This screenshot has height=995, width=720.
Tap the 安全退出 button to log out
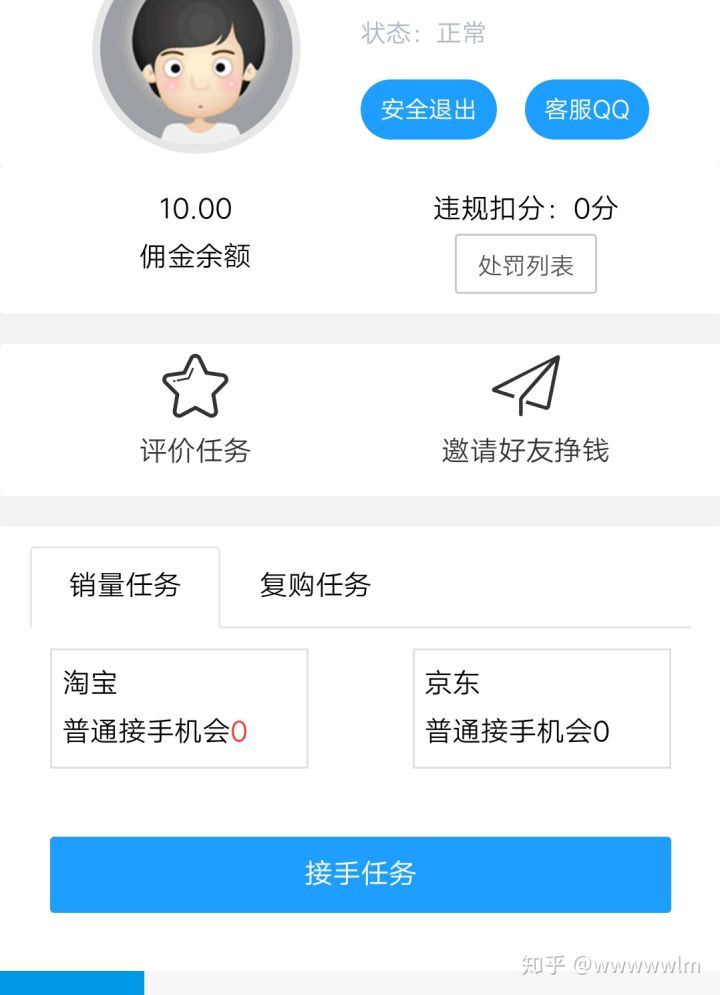[x=428, y=109]
